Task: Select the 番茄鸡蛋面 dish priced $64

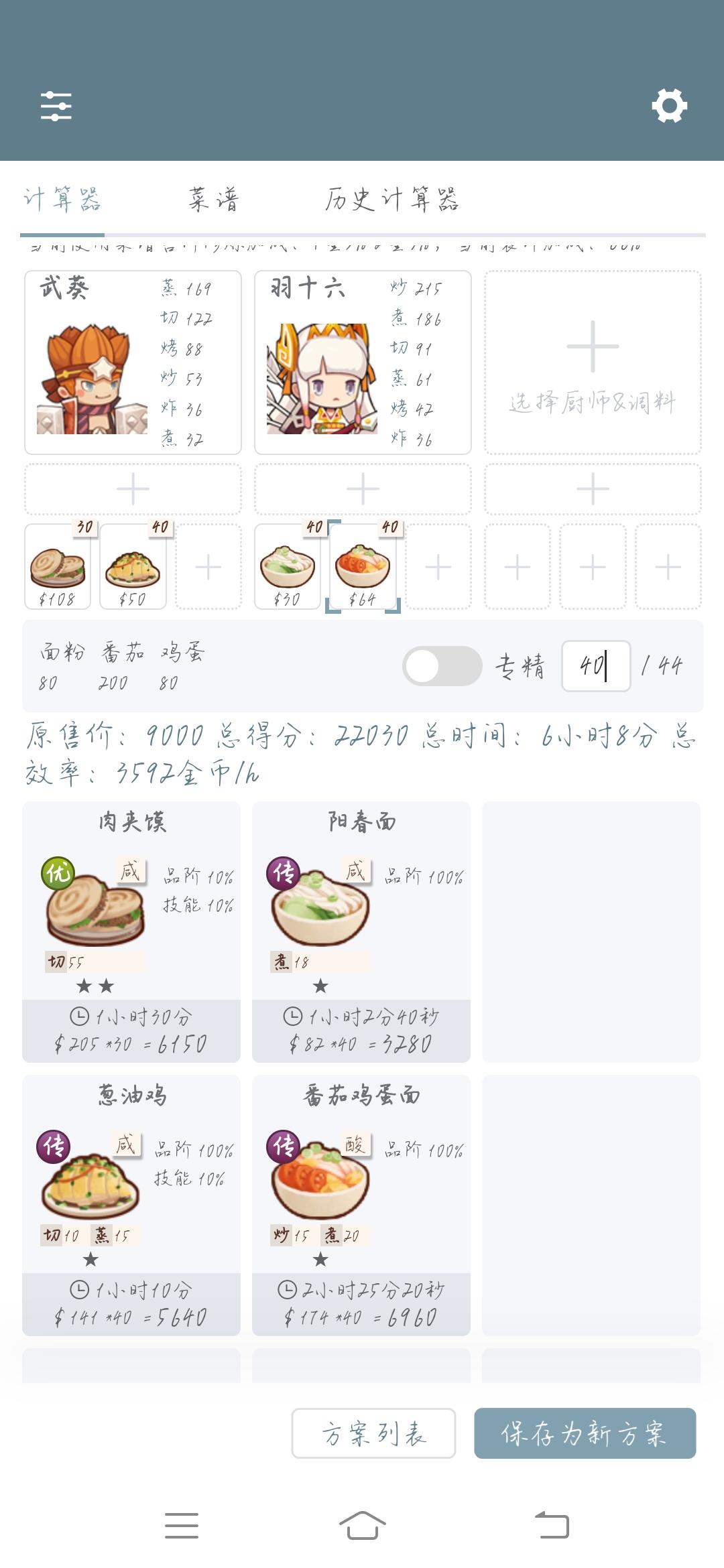Action: point(363,566)
